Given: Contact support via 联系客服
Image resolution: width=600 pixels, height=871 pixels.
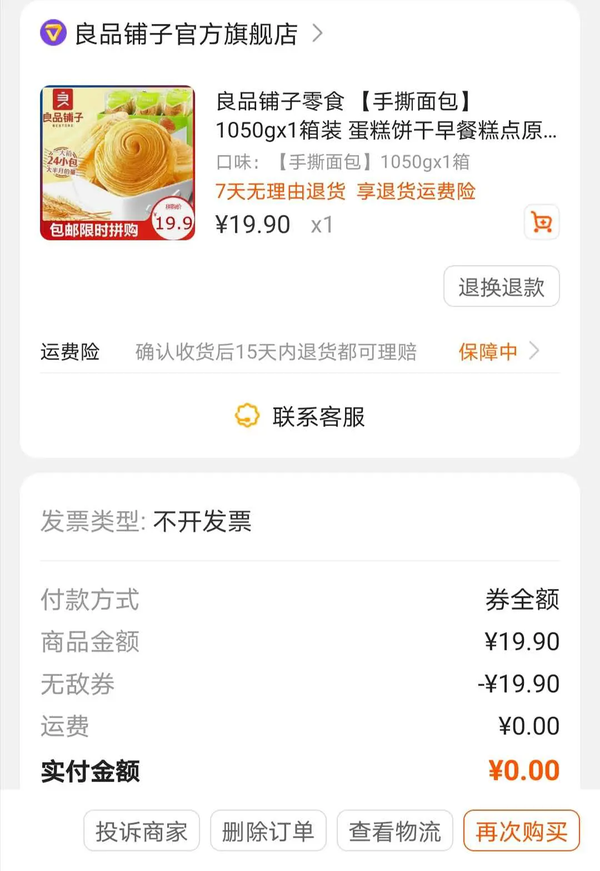Looking at the screenshot, I should coord(300,416).
